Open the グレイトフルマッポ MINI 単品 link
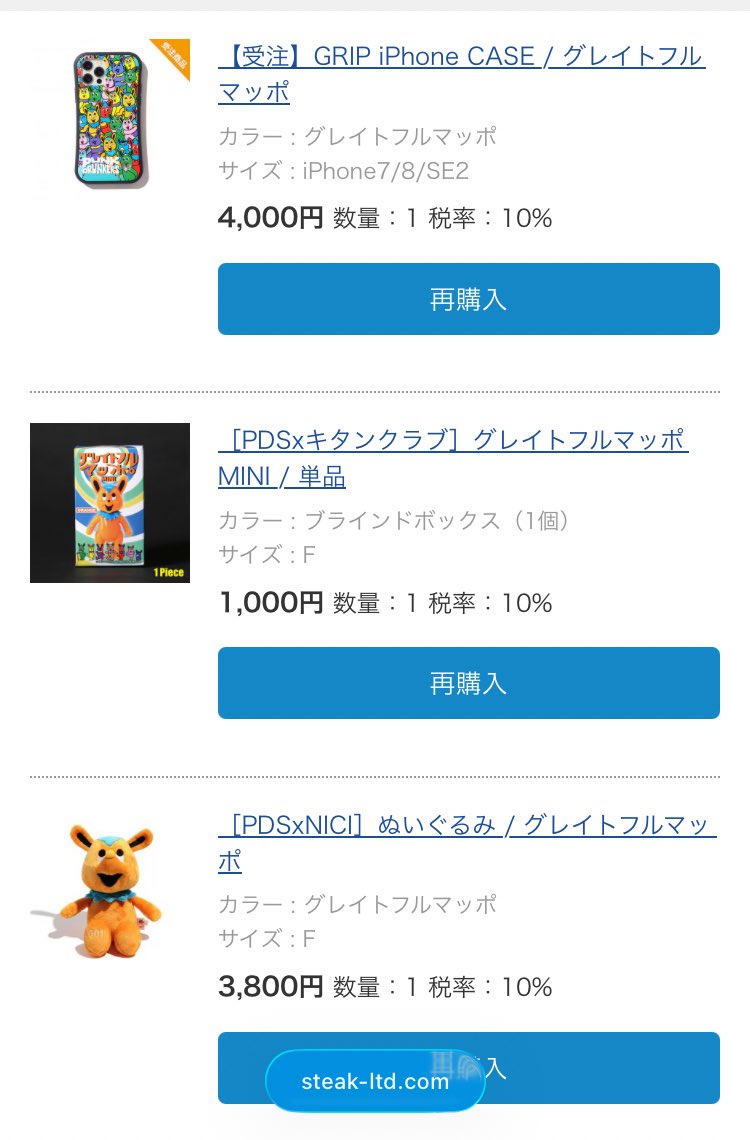The height and width of the screenshot is (1140, 750). [452, 441]
